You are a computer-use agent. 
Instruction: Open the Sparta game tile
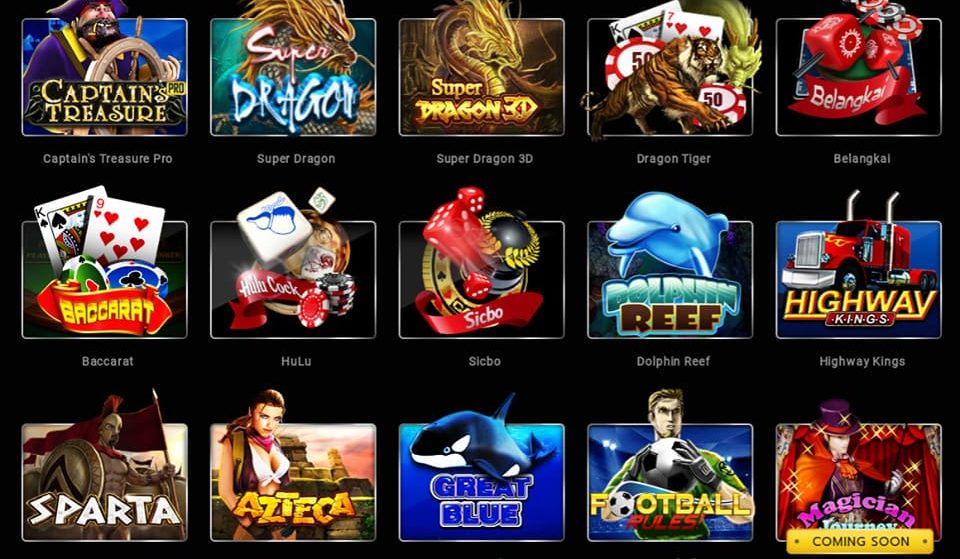104,482
